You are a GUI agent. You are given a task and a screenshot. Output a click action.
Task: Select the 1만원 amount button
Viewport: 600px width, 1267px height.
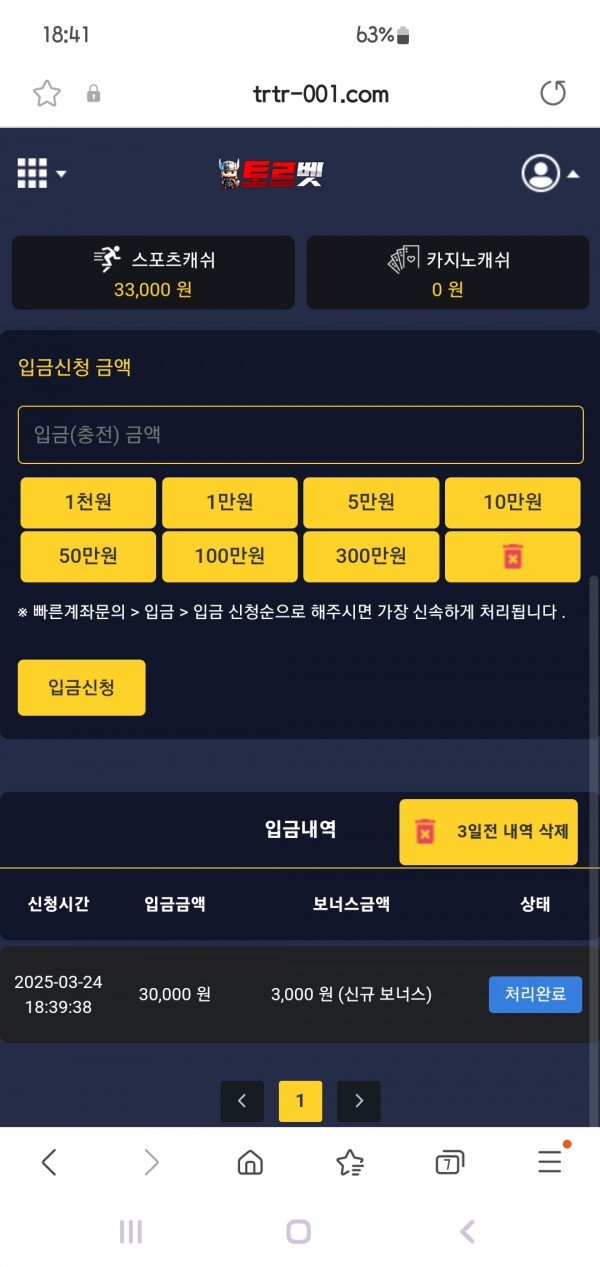230,502
